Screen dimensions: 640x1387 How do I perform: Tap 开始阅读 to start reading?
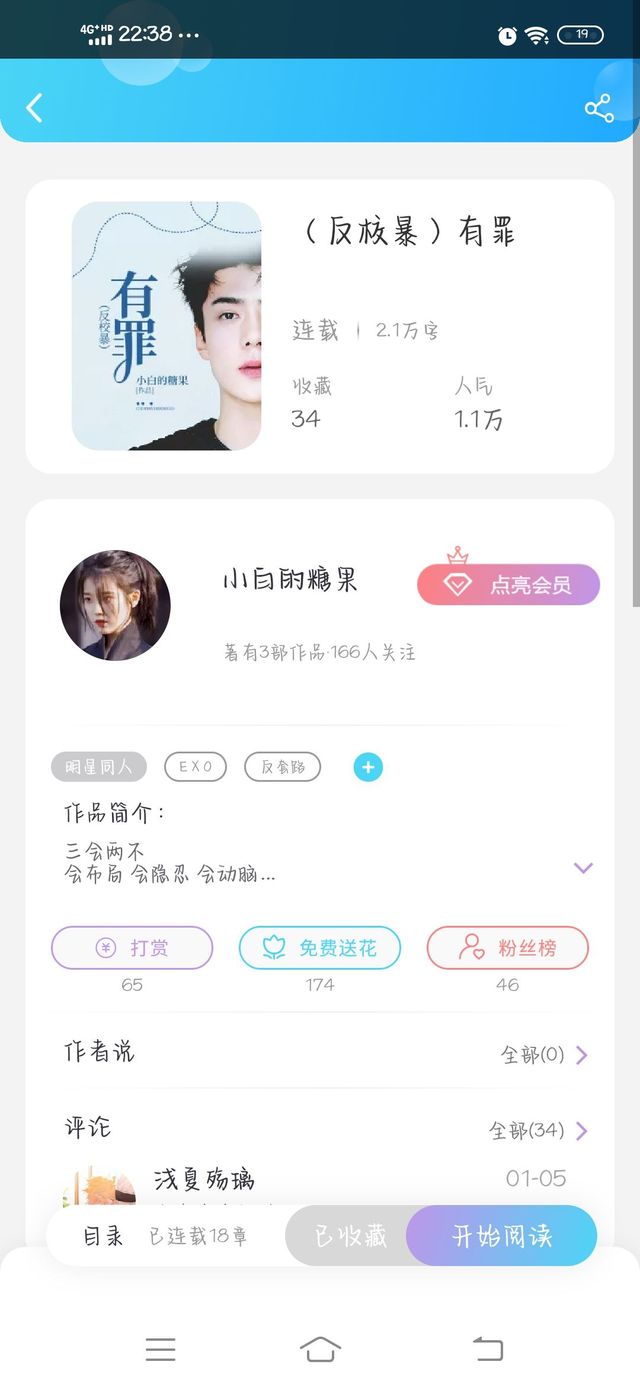coord(502,1236)
